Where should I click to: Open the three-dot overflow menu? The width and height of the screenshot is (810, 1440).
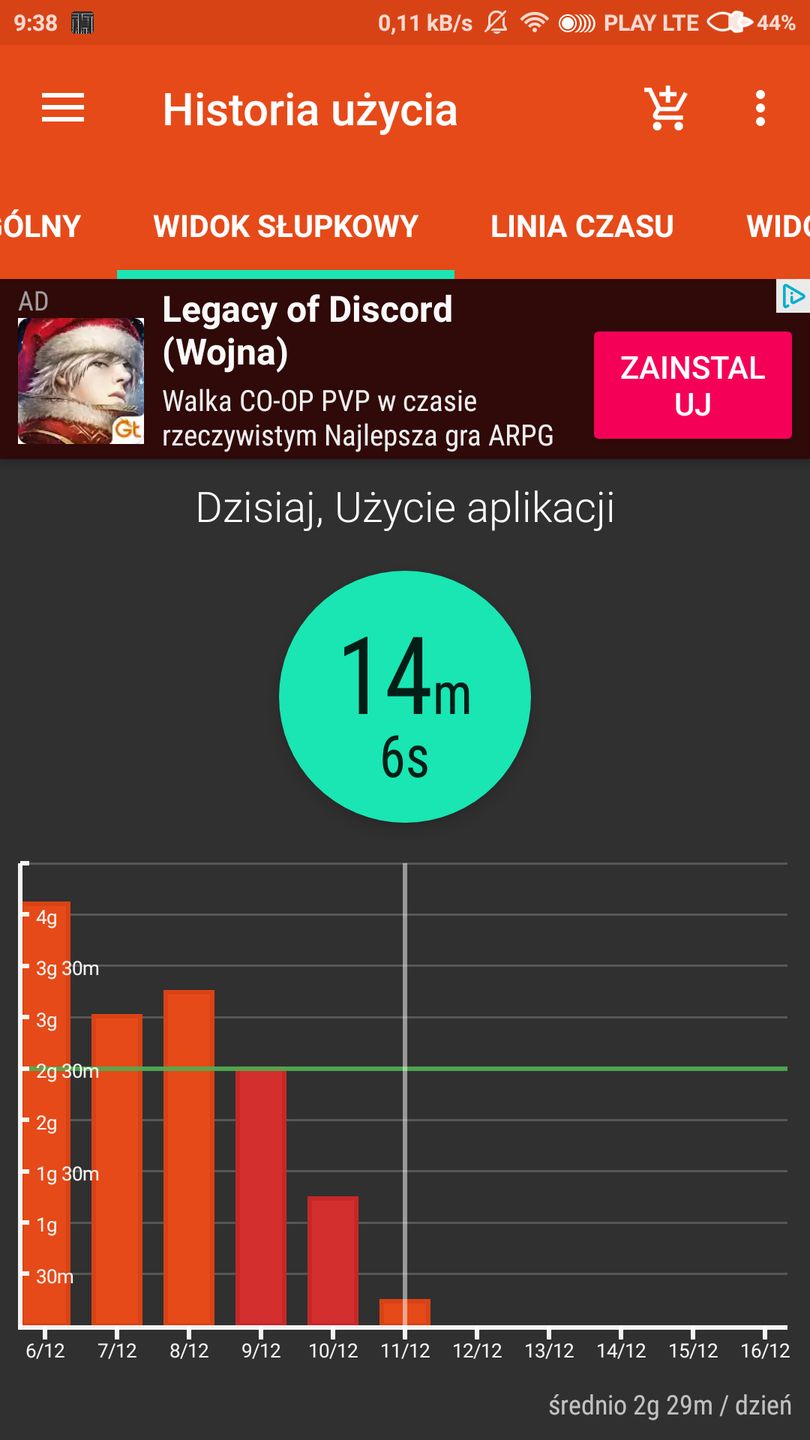(x=762, y=108)
